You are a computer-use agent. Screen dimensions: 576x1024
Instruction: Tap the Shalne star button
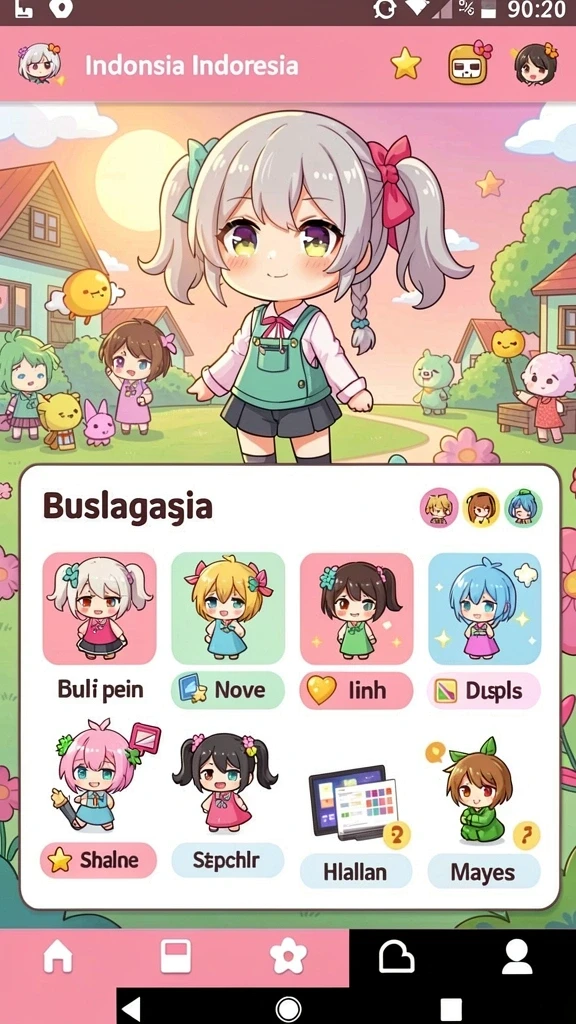pos(99,860)
